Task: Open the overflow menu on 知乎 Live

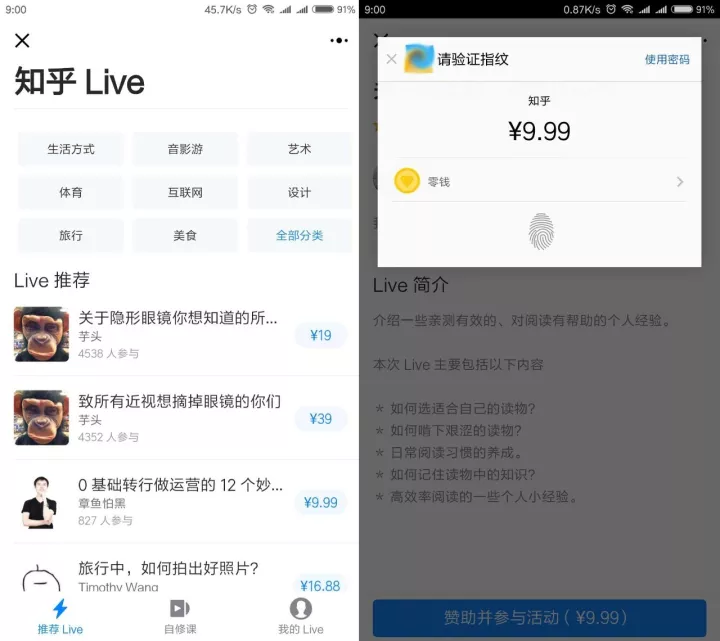Action: click(339, 41)
